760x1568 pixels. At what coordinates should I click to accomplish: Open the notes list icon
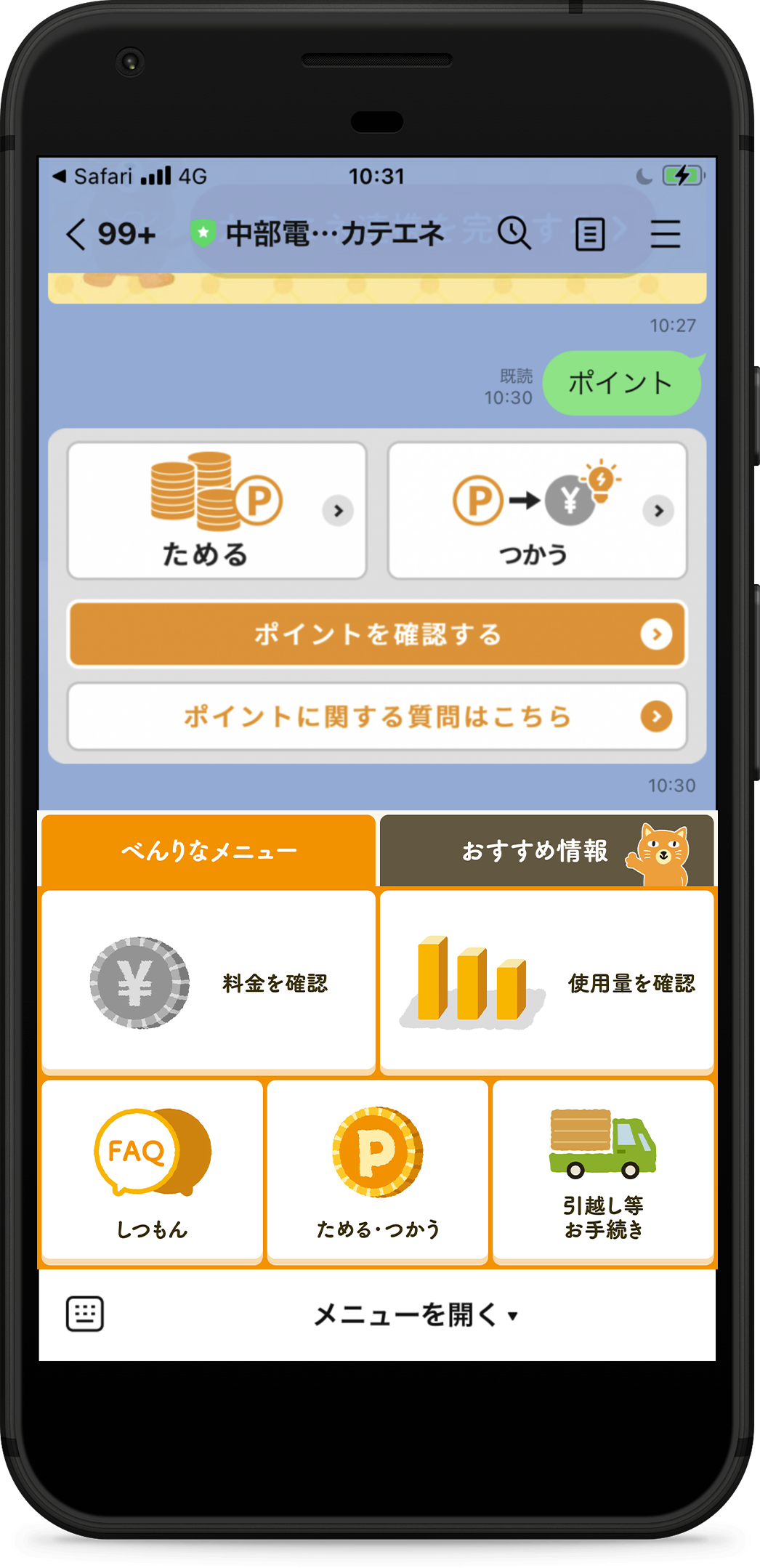pos(589,234)
